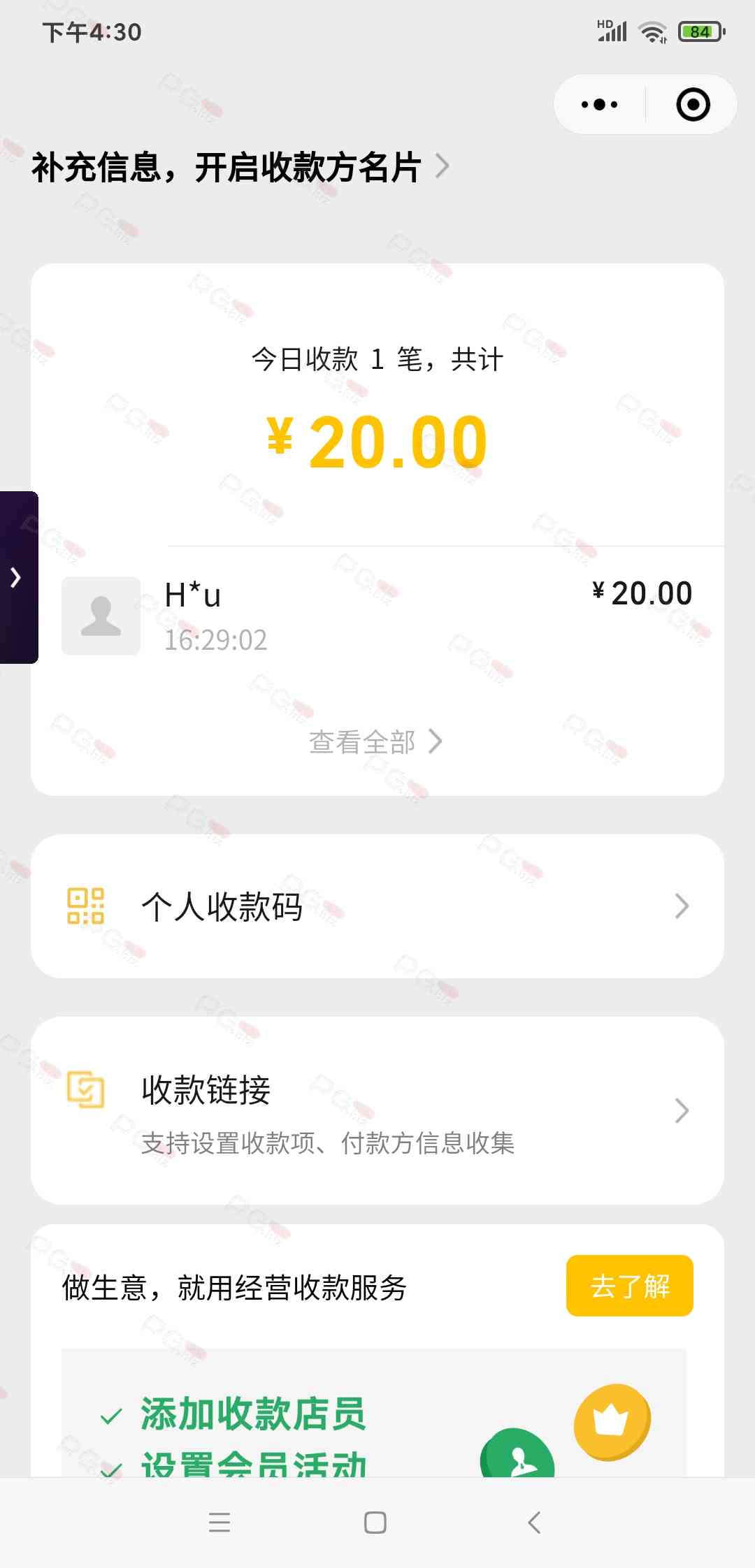
Task: Open the mini program more-options menu
Action: (x=600, y=105)
